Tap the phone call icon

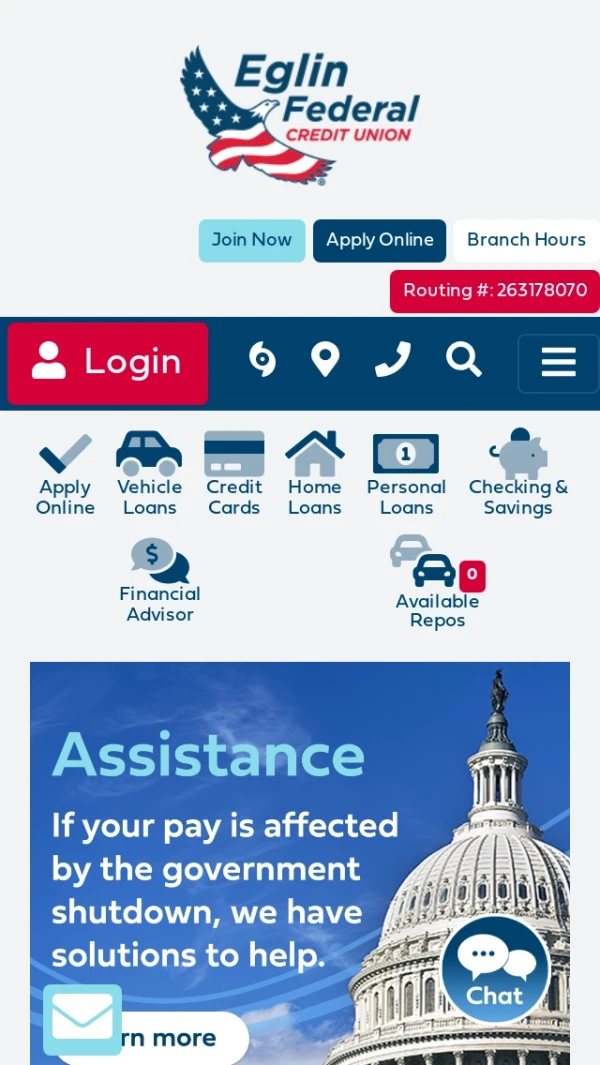[x=393, y=360]
